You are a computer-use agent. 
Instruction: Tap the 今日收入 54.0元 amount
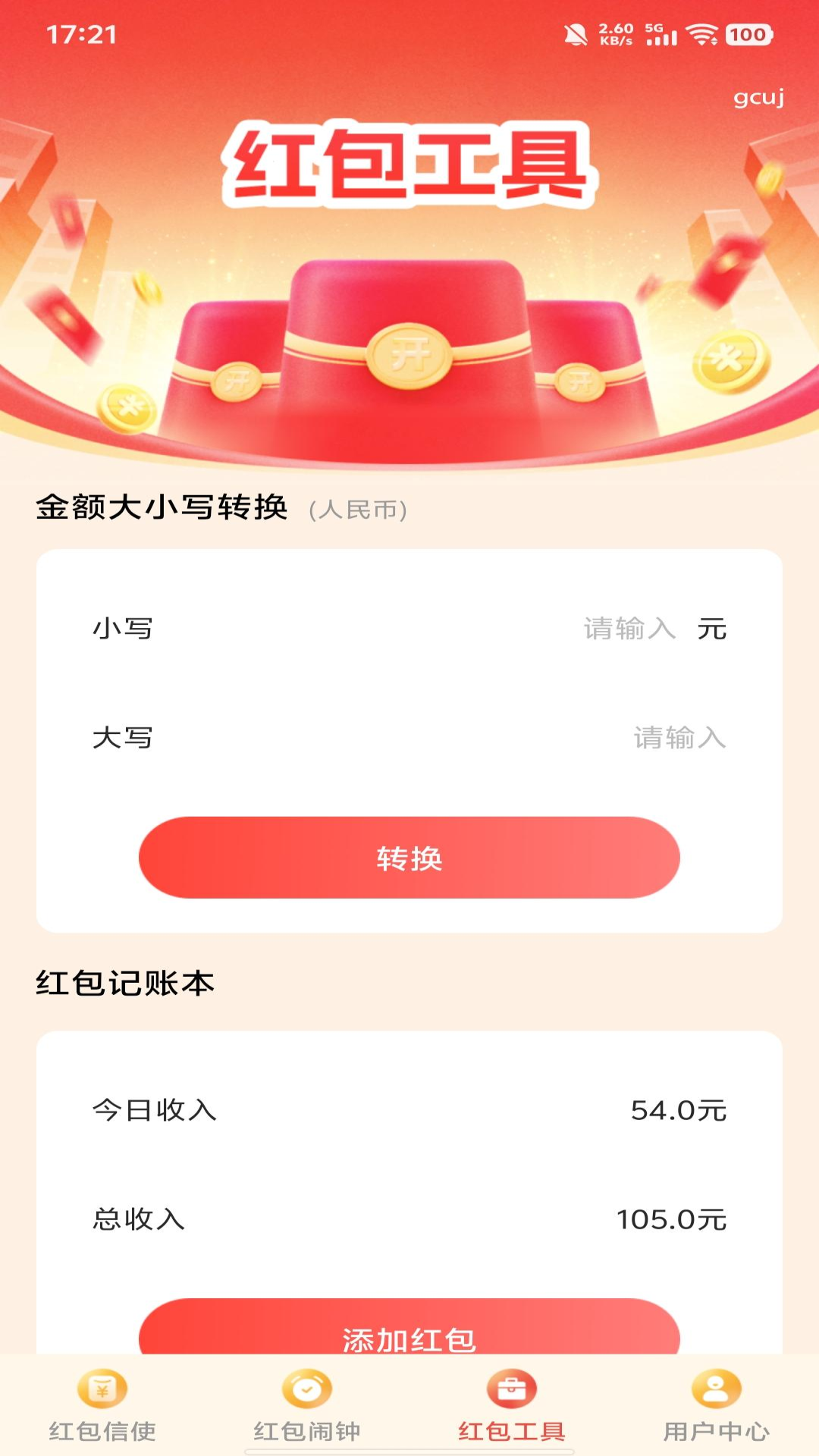(680, 1111)
